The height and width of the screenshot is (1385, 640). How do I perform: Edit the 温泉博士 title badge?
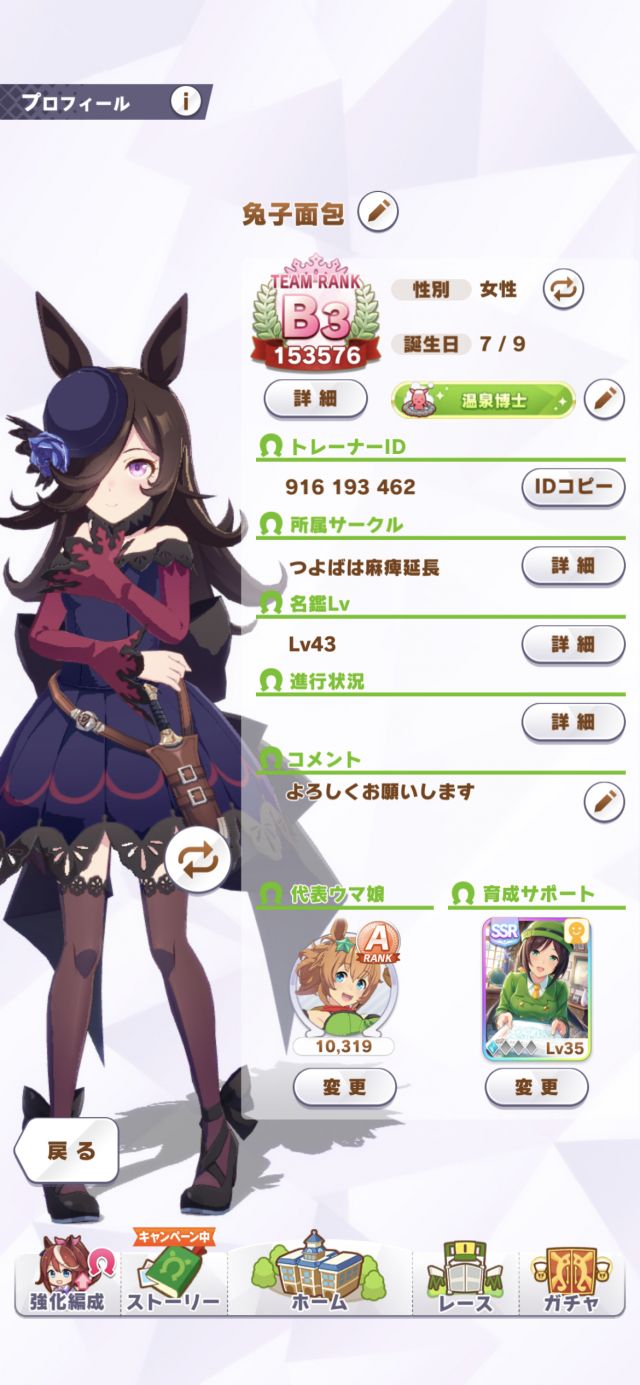tap(603, 398)
